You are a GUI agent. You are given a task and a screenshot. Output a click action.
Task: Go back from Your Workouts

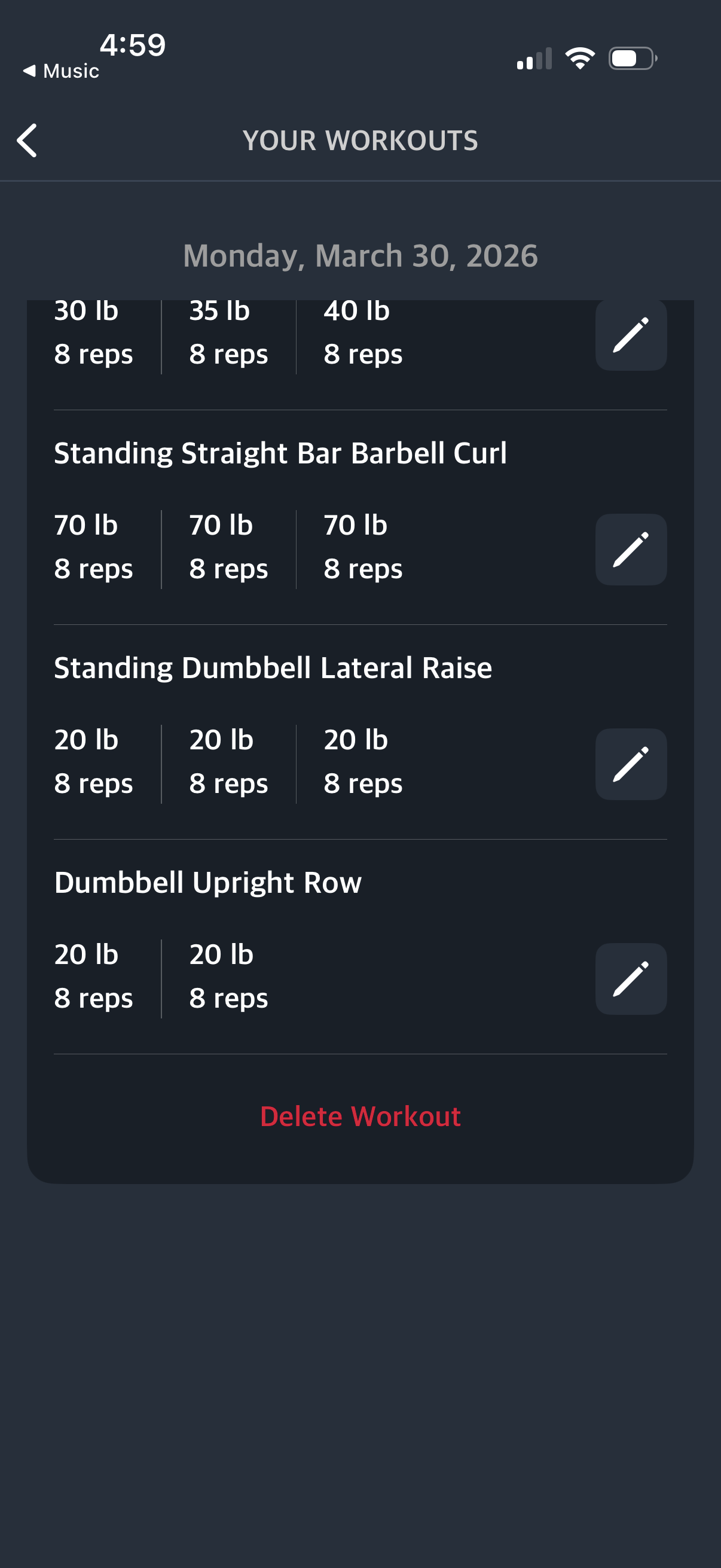28,141
